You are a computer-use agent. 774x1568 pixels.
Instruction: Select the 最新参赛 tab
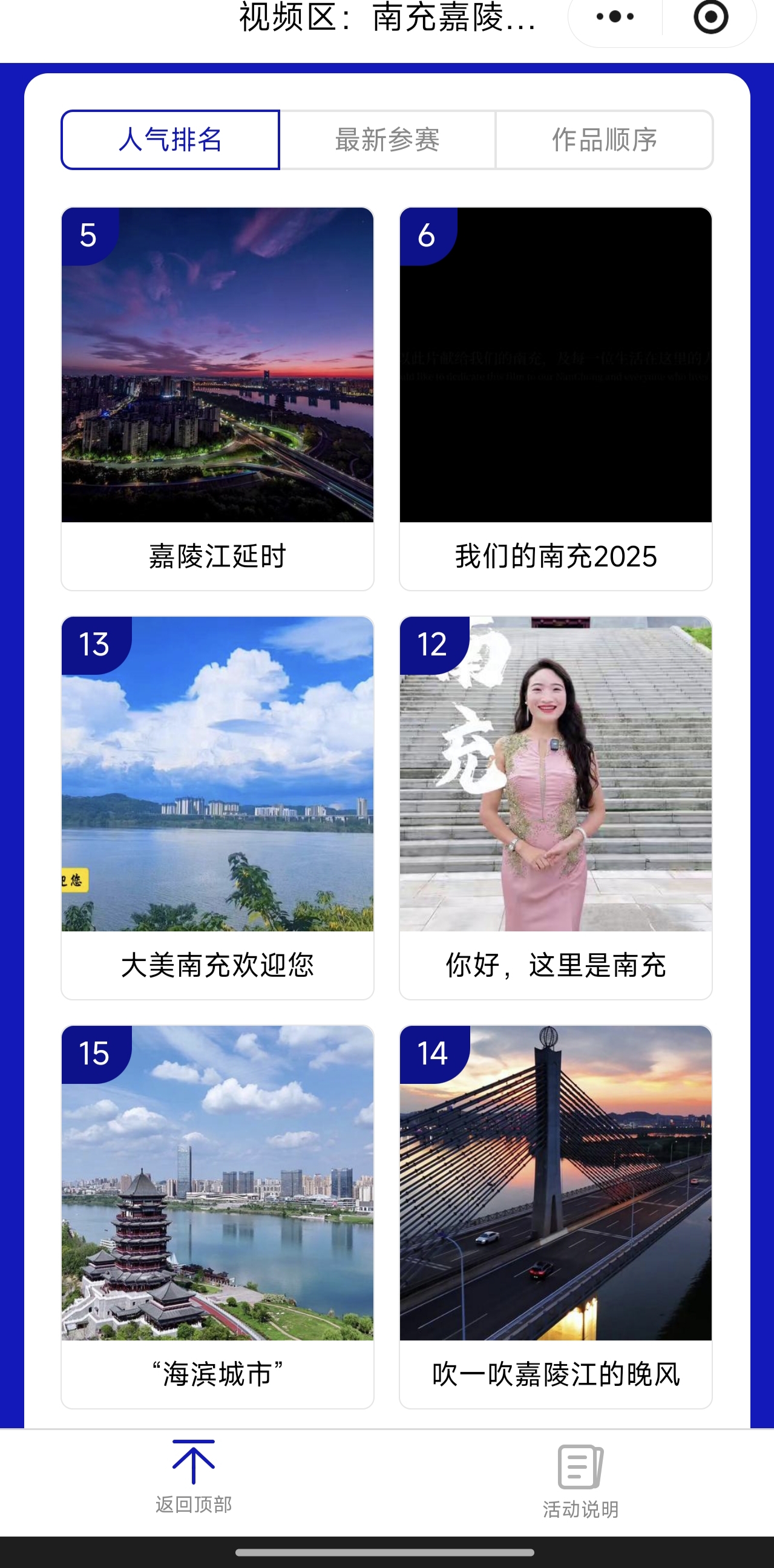pyautogui.click(x=387, y=140)
